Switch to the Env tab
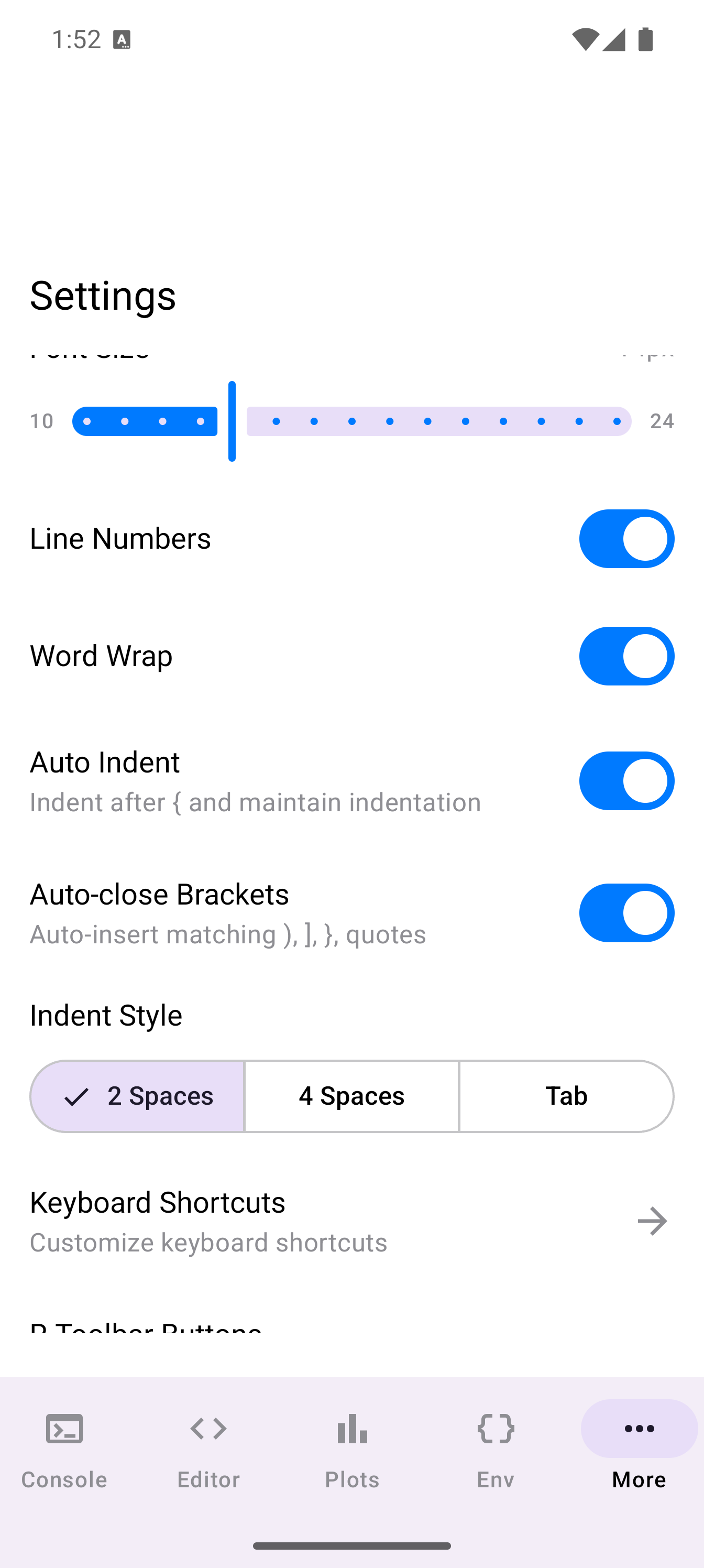This screenshot has width=704, height=1568. tap(496, 1450)
